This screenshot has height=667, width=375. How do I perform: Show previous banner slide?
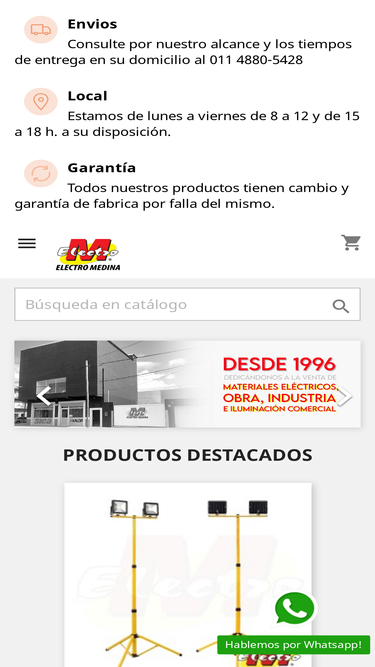coord(44,396)
